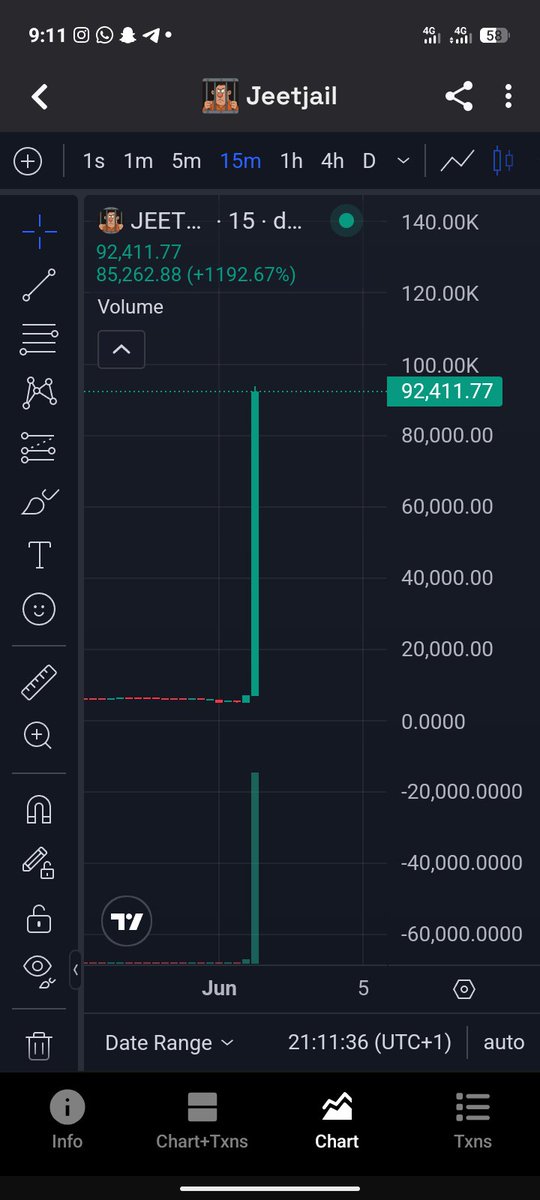The height and width of the screenshot is (1200, 540).
Task: Select the 1m timeframe
Action: point(138,161)
